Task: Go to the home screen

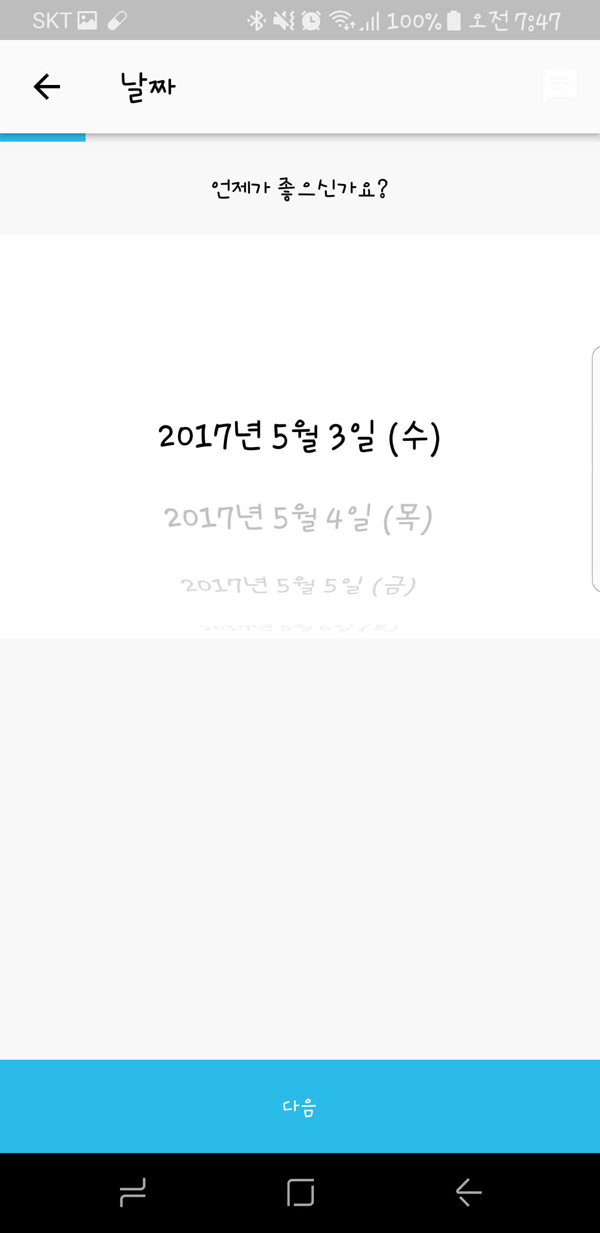Action: pyautogui.click(x=300, y=1192)
